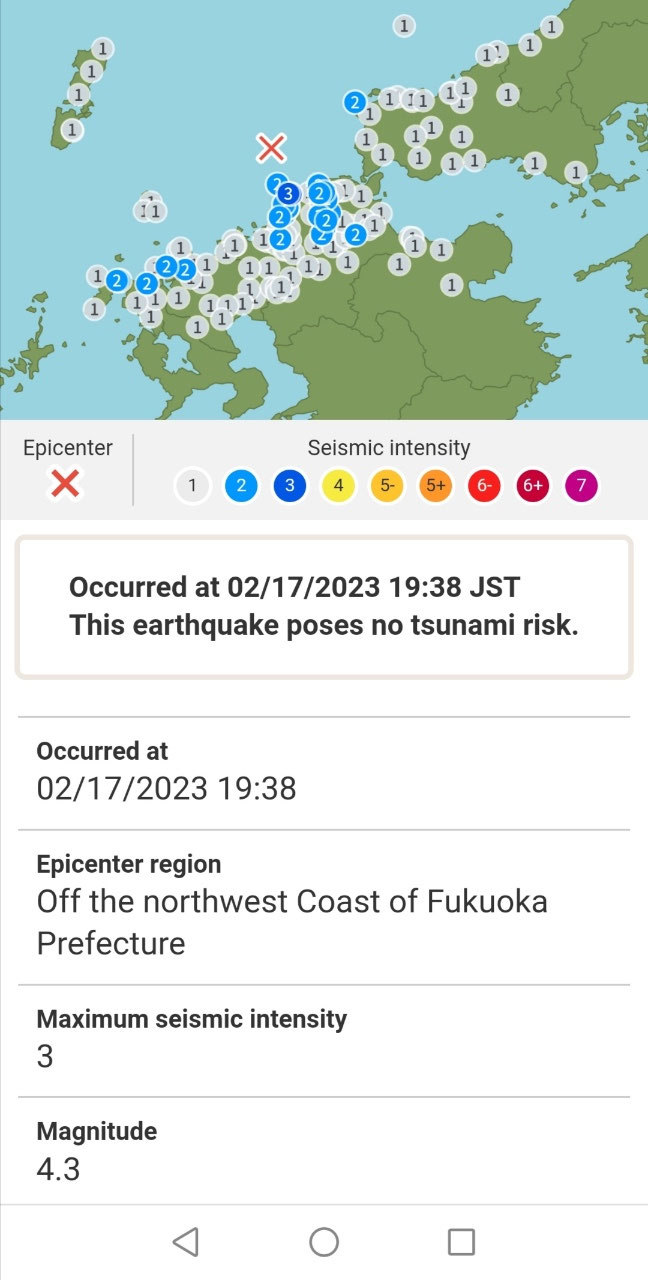This screenshot has height=1280, width=648.
Task: Open recent apps with the square button
Action: pyautogui.click(x=461, y=1241)
